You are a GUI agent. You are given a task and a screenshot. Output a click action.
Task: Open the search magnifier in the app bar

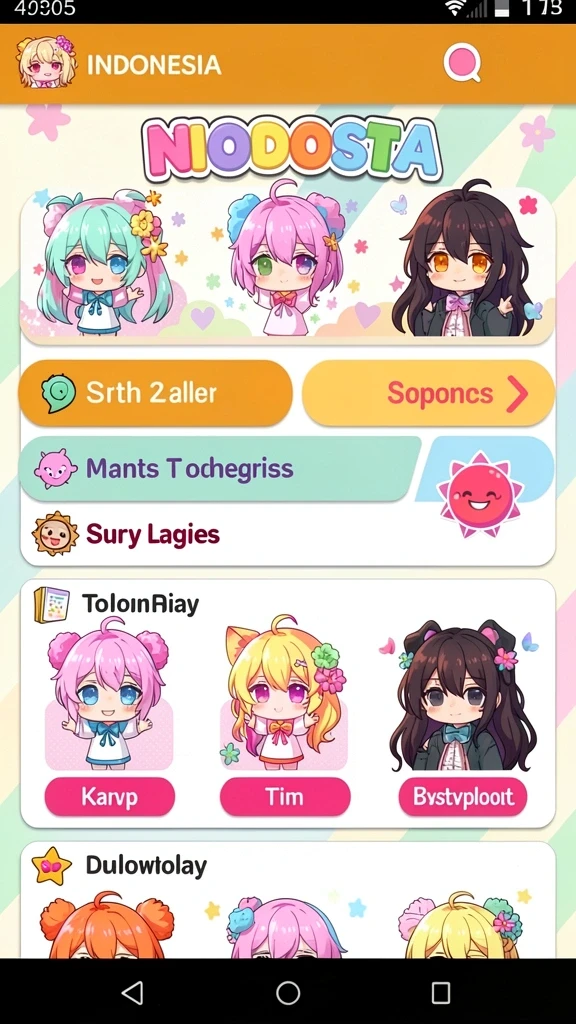pyautogui.click(x=462, y=63)
